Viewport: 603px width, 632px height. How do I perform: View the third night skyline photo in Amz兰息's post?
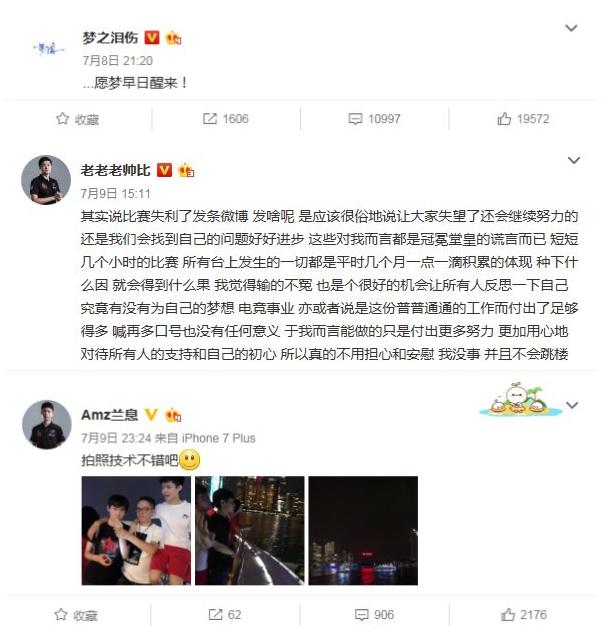pyautogui.click(x=363, y=530)
